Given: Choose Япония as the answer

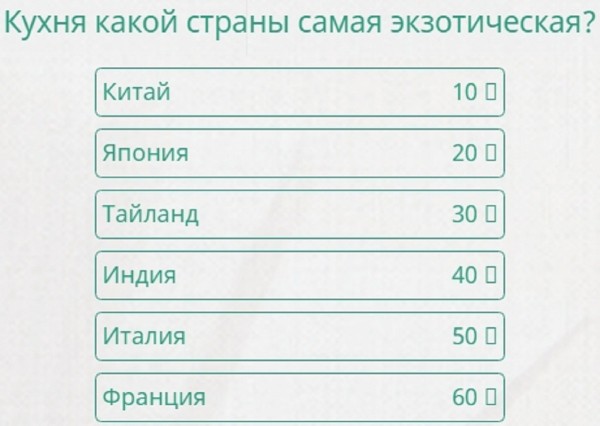Looking at the screenshot, I should click(300, 154).
